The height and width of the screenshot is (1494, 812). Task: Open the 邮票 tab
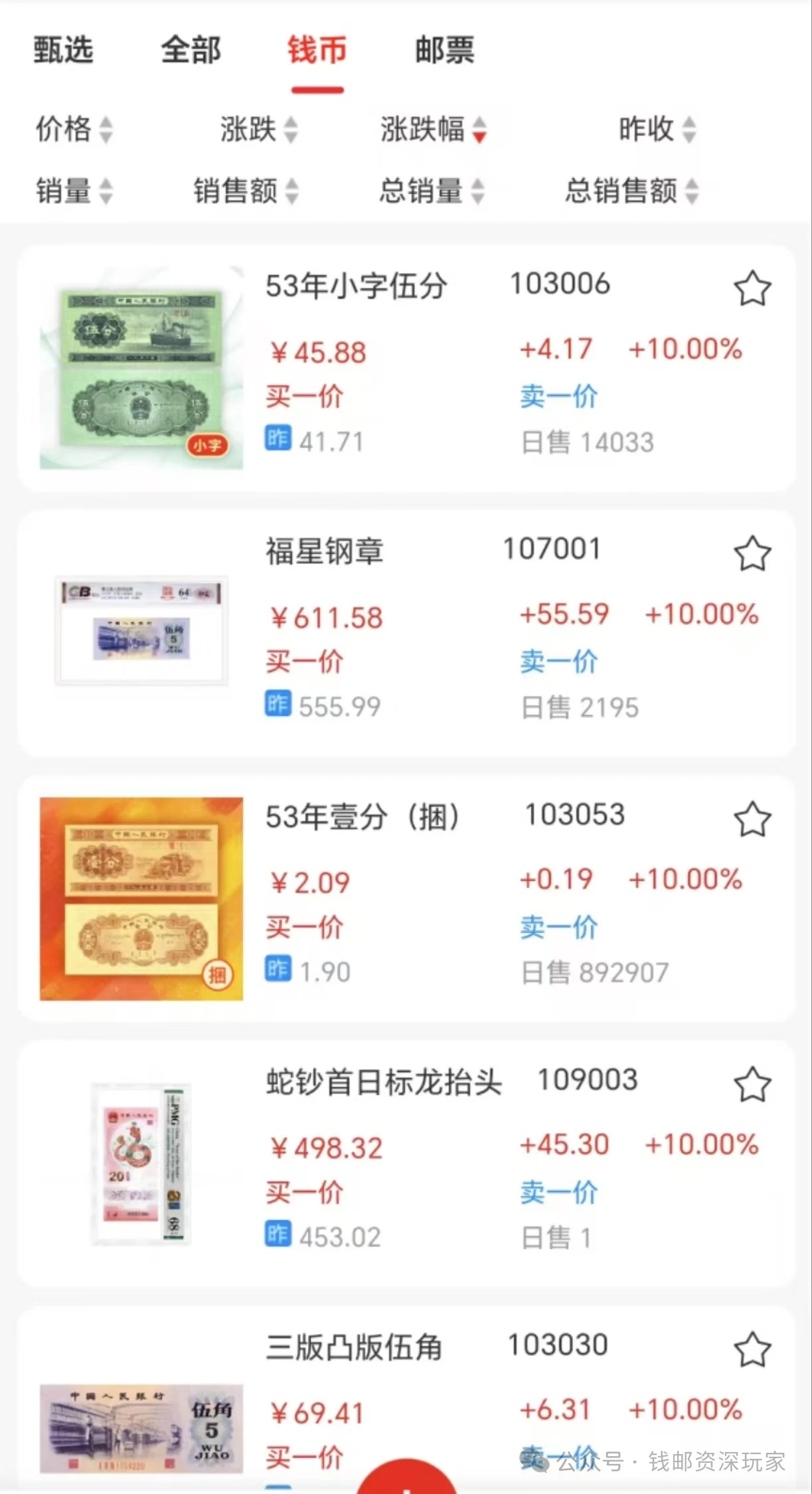[x=444, y=50]
